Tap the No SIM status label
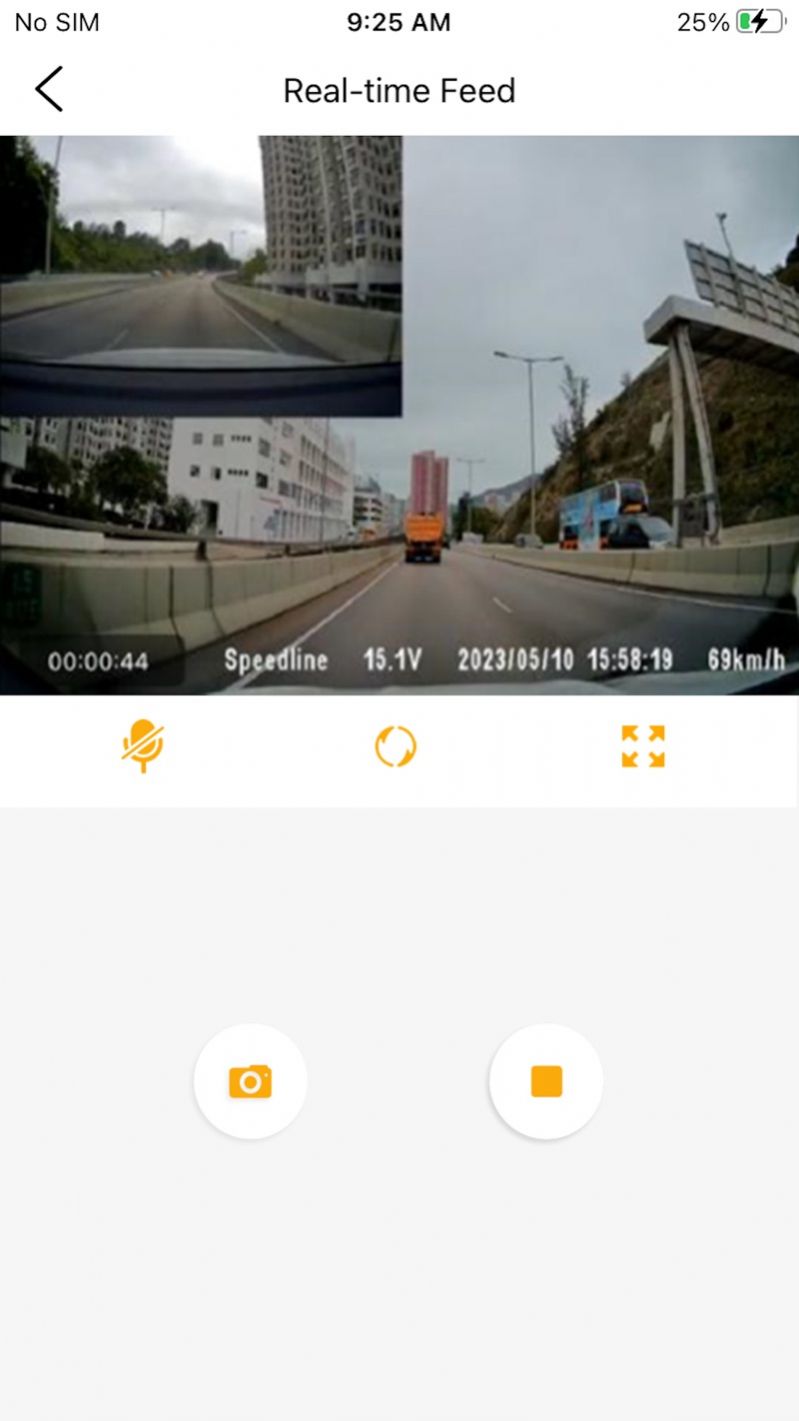The width and height of the screenshot is (799, 1421). click(55, 21)
